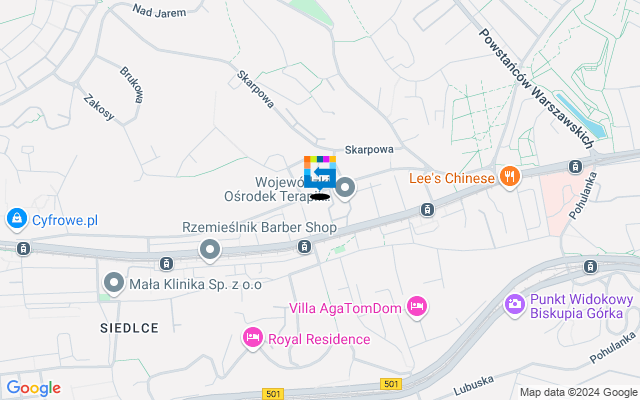
Task: Tap the colorful pin in the map center
Action: click(x=320, y=174)
